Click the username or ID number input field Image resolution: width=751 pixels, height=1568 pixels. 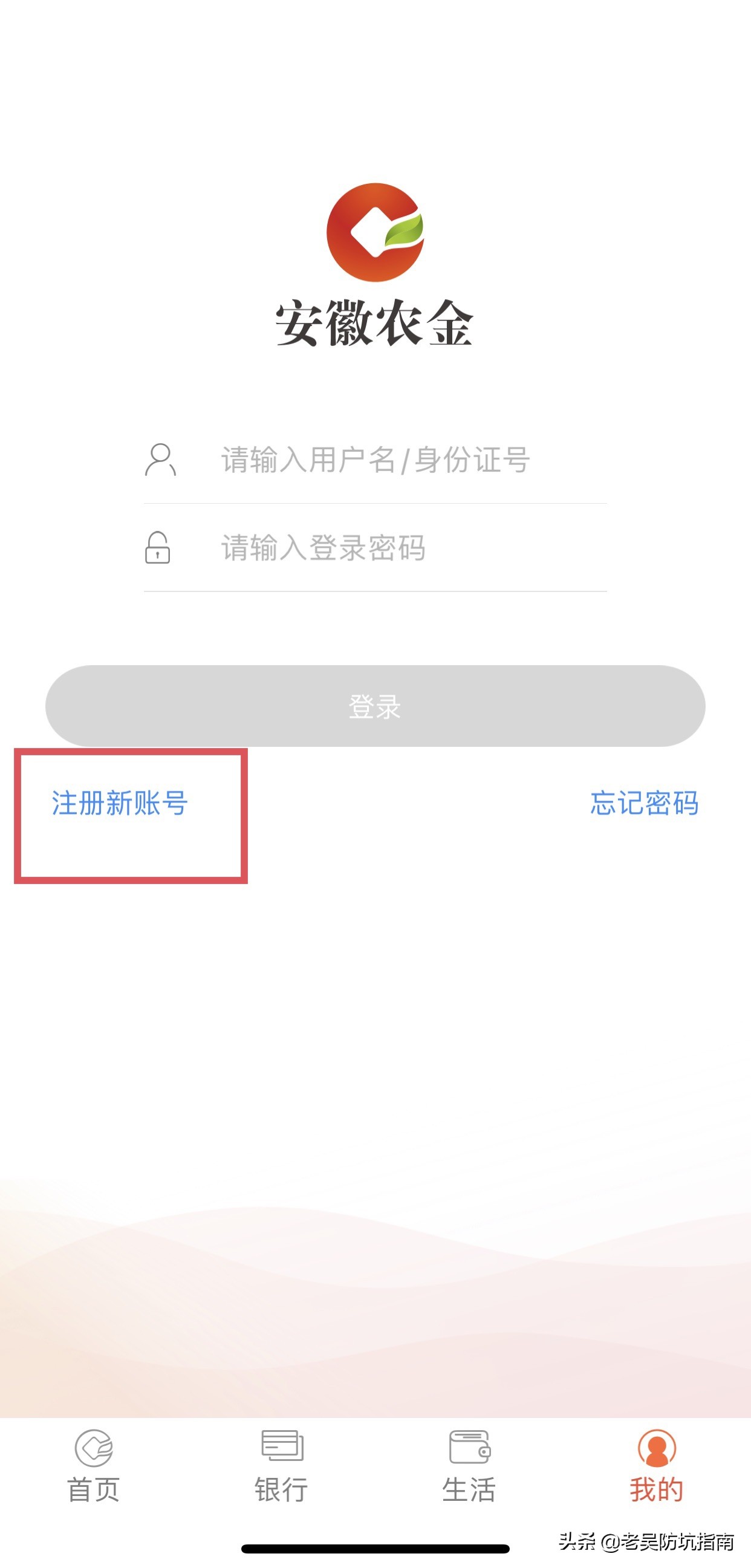(375, 463)
